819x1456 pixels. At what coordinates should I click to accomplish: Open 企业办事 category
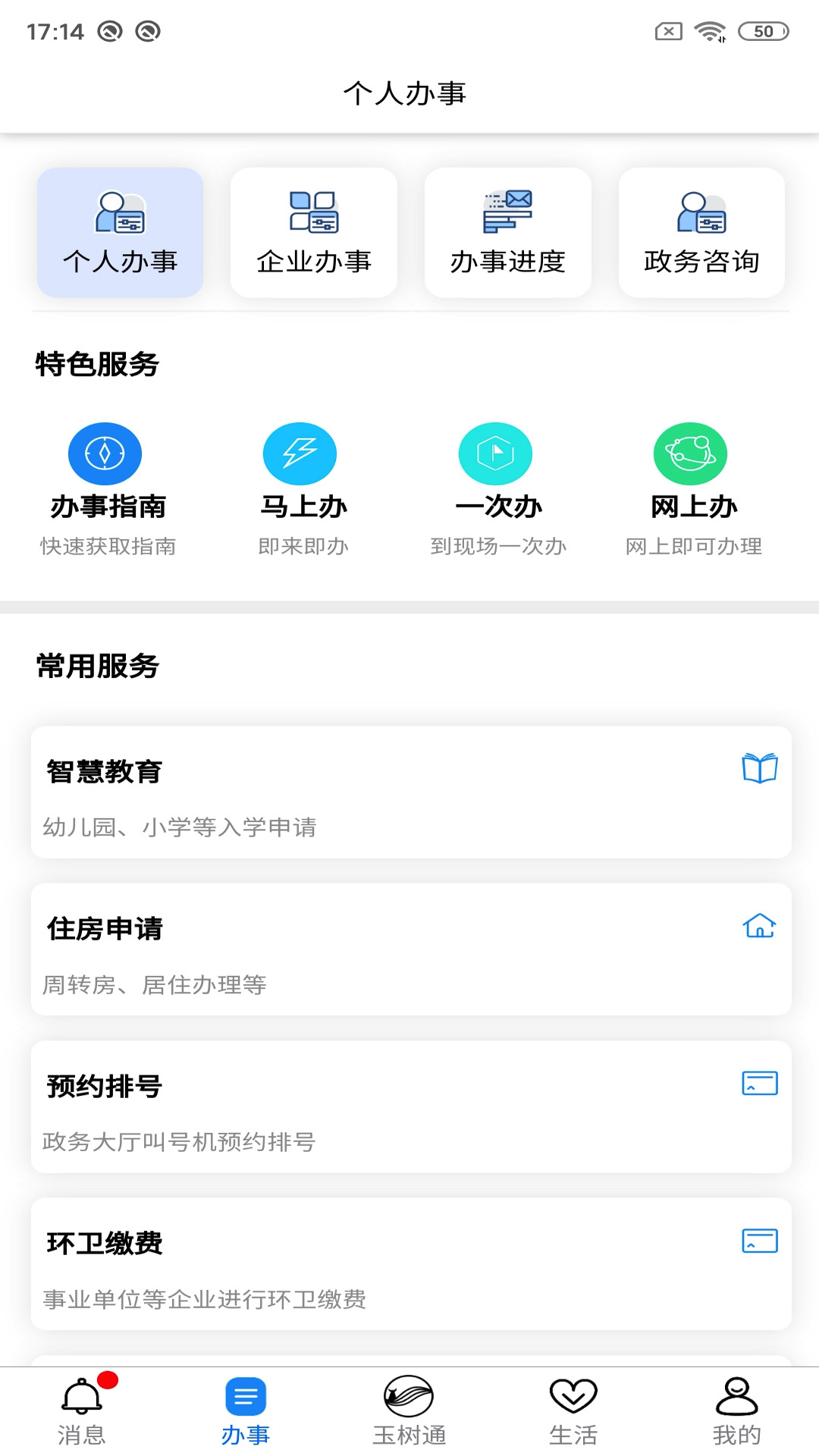pos(314,233)
